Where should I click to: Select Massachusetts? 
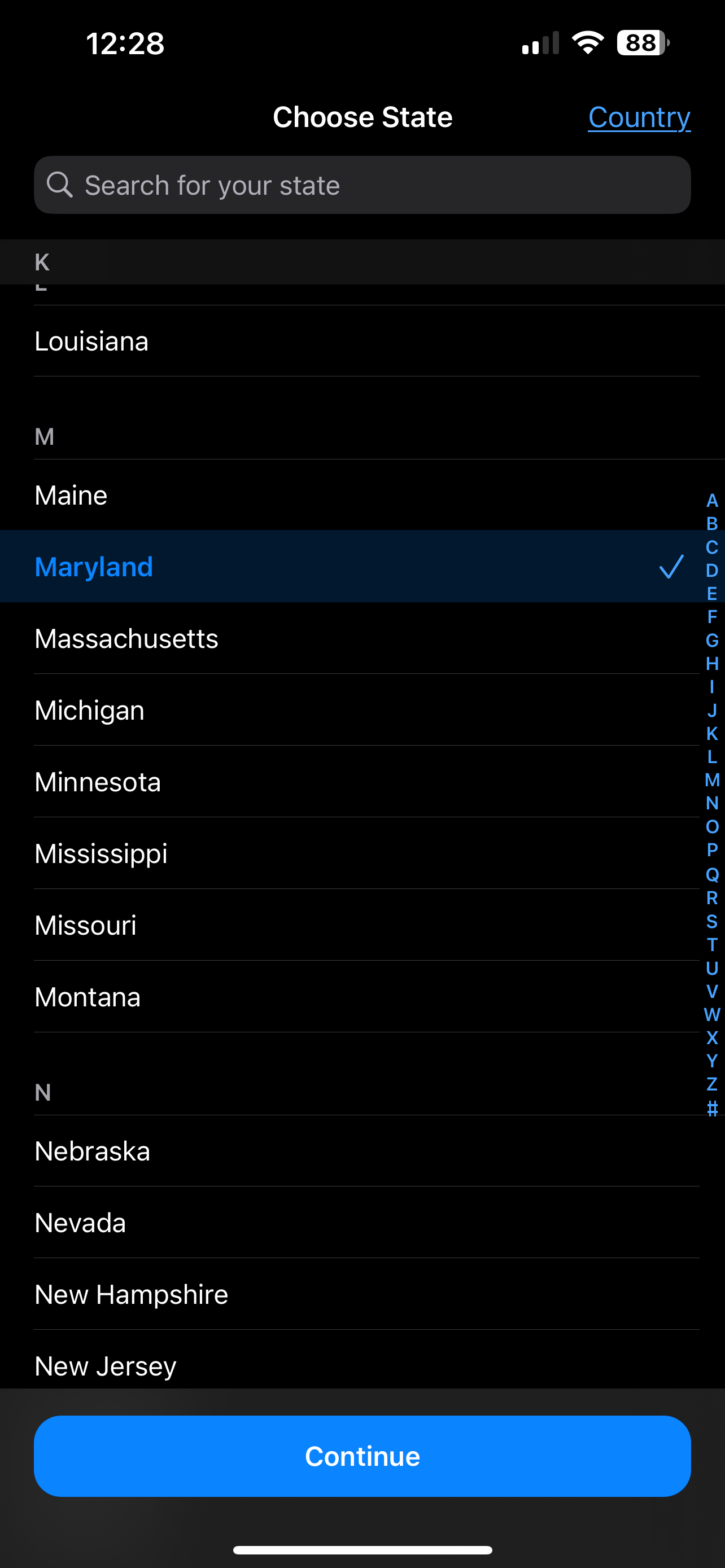click(x=362, y=638)
